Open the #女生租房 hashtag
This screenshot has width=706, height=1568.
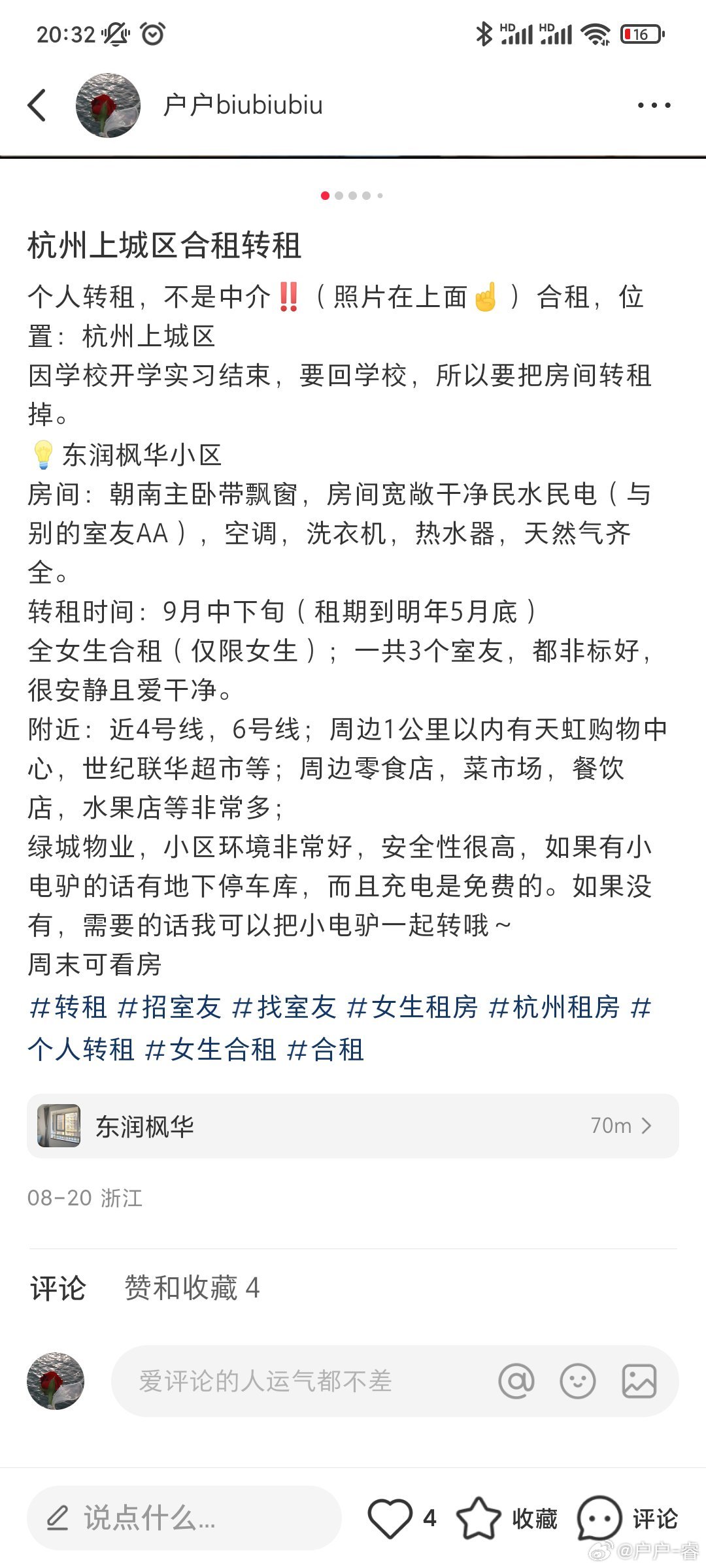[x=412, y=1007]
